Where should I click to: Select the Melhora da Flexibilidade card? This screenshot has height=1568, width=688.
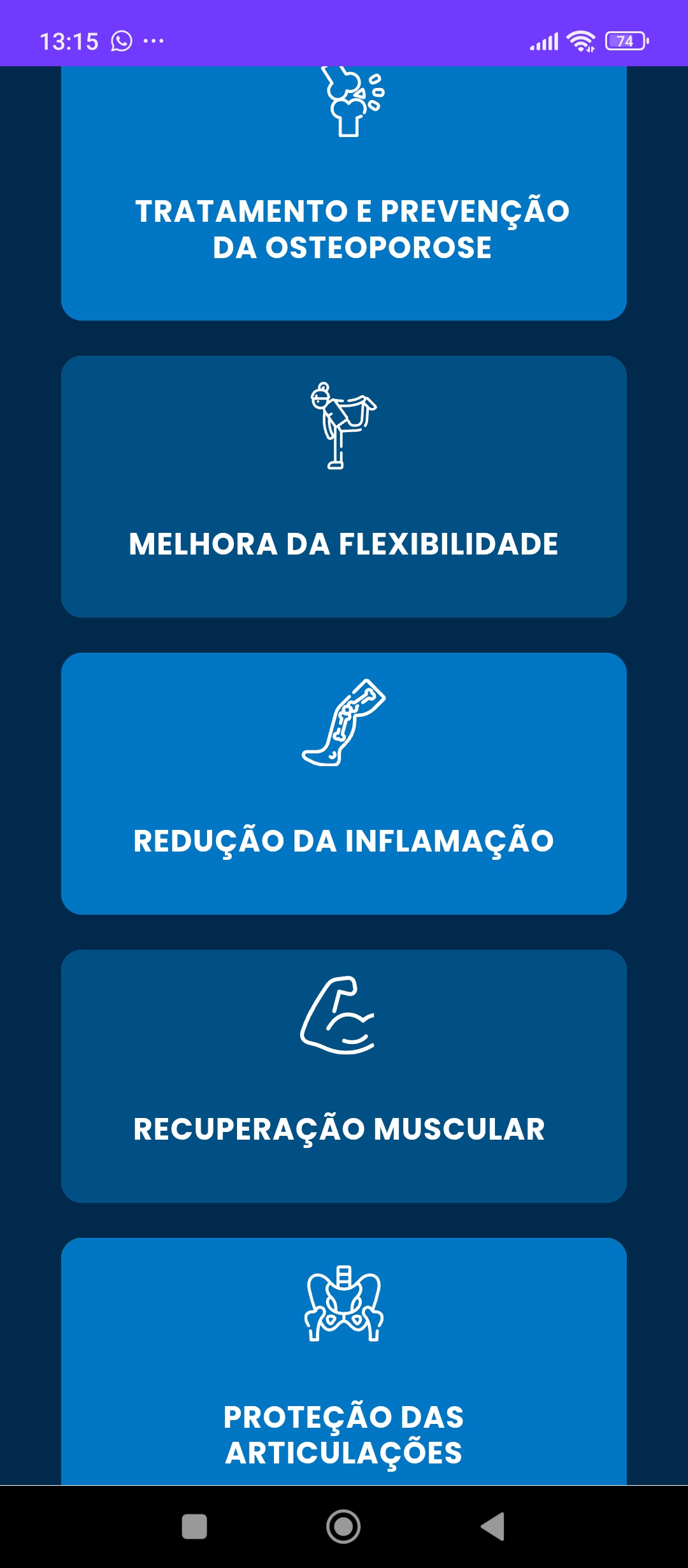click(x=344, y=487)
